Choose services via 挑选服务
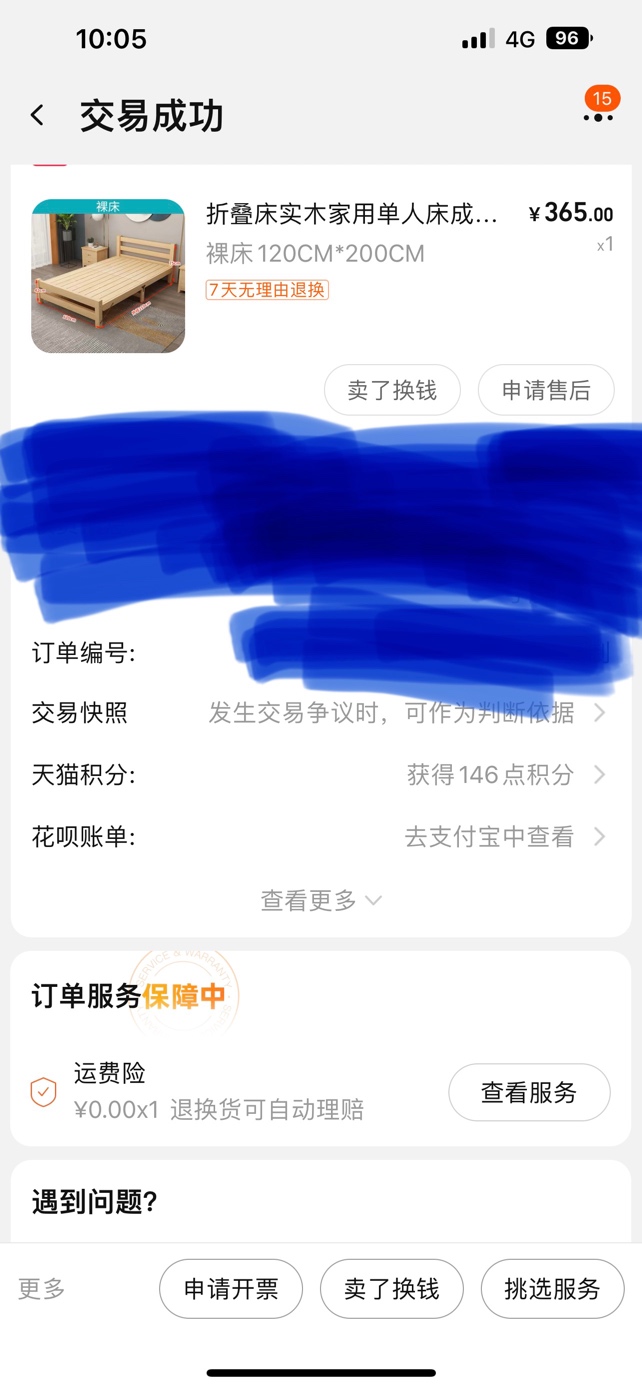 [552, 1289]
